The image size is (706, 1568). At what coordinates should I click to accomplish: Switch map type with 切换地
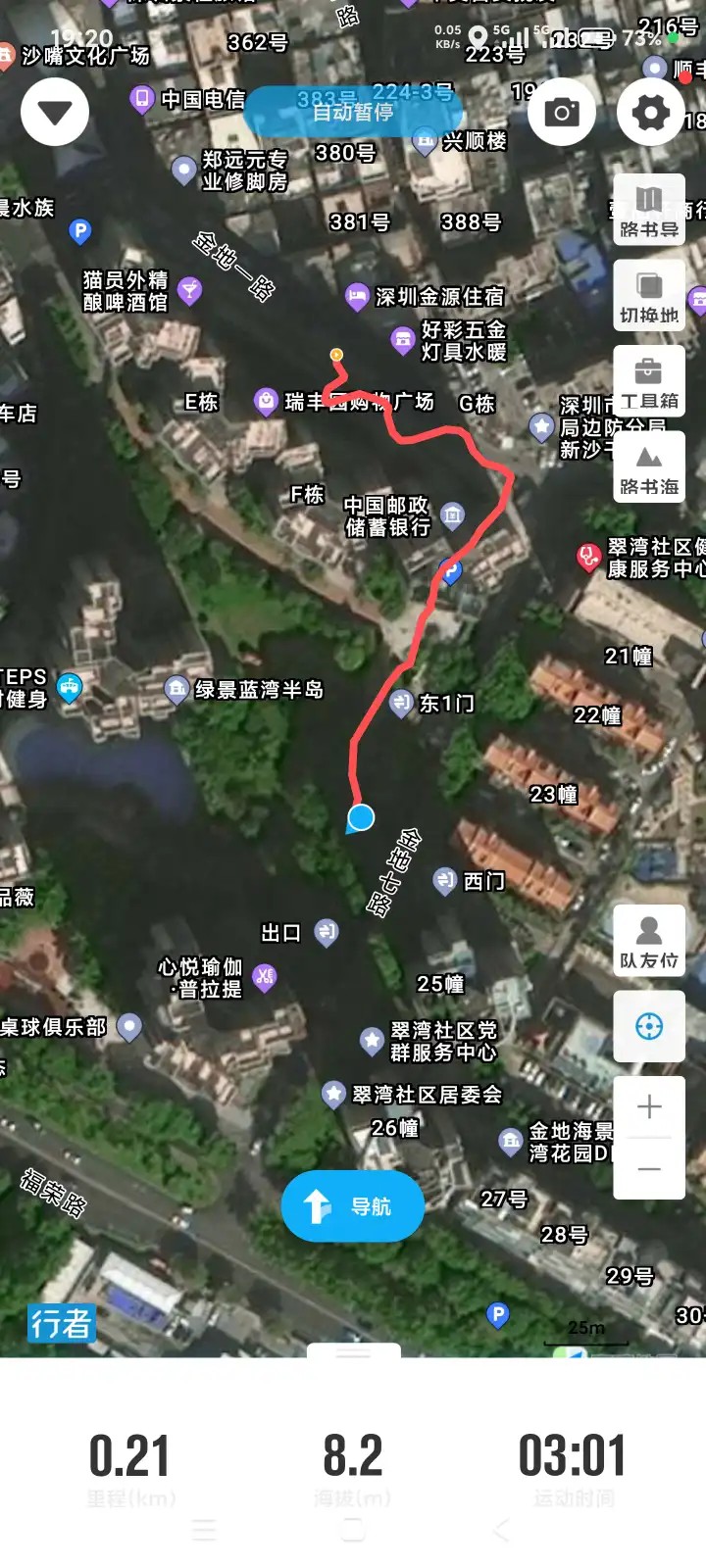649,296
